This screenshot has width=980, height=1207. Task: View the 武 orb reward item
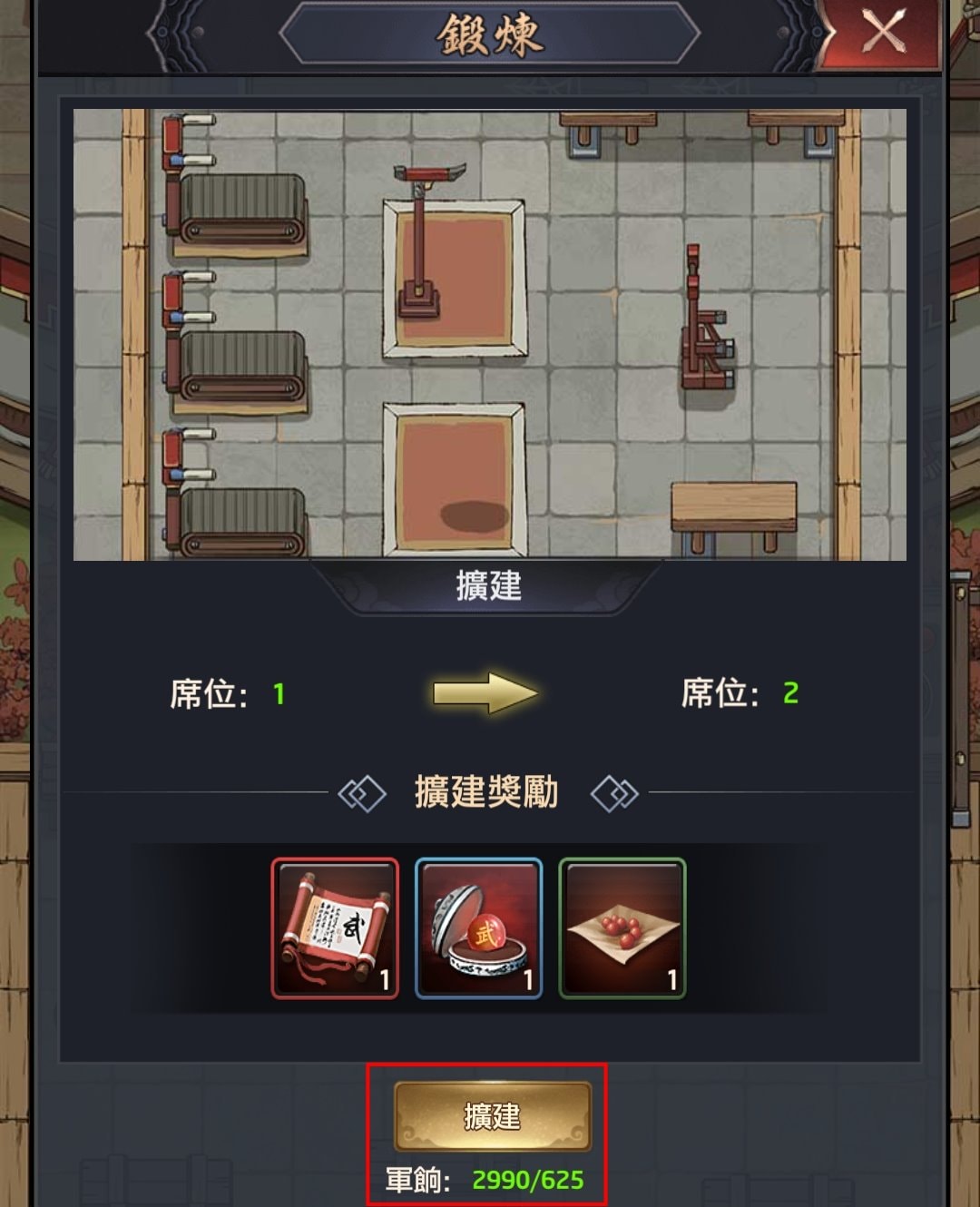pos(478,928)
